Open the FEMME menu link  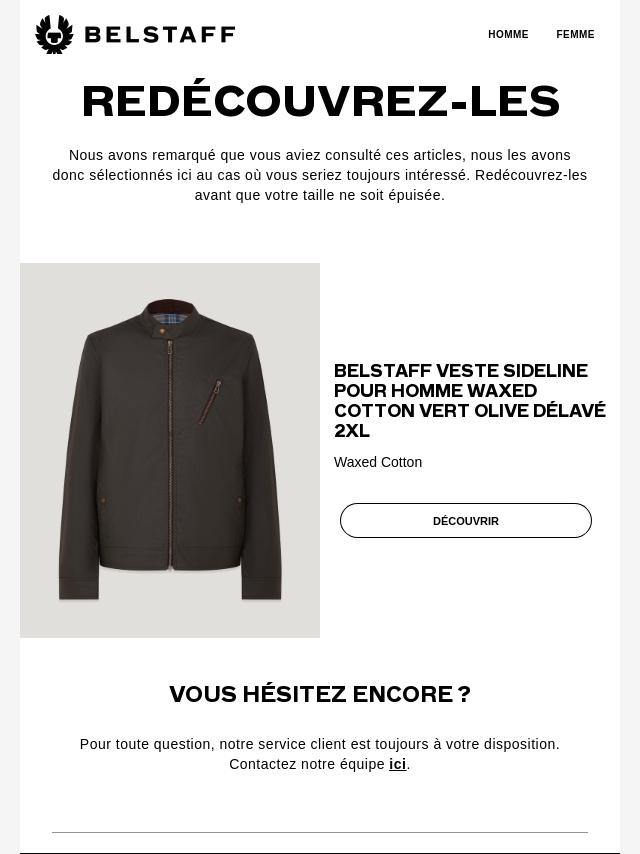(575, 34)
